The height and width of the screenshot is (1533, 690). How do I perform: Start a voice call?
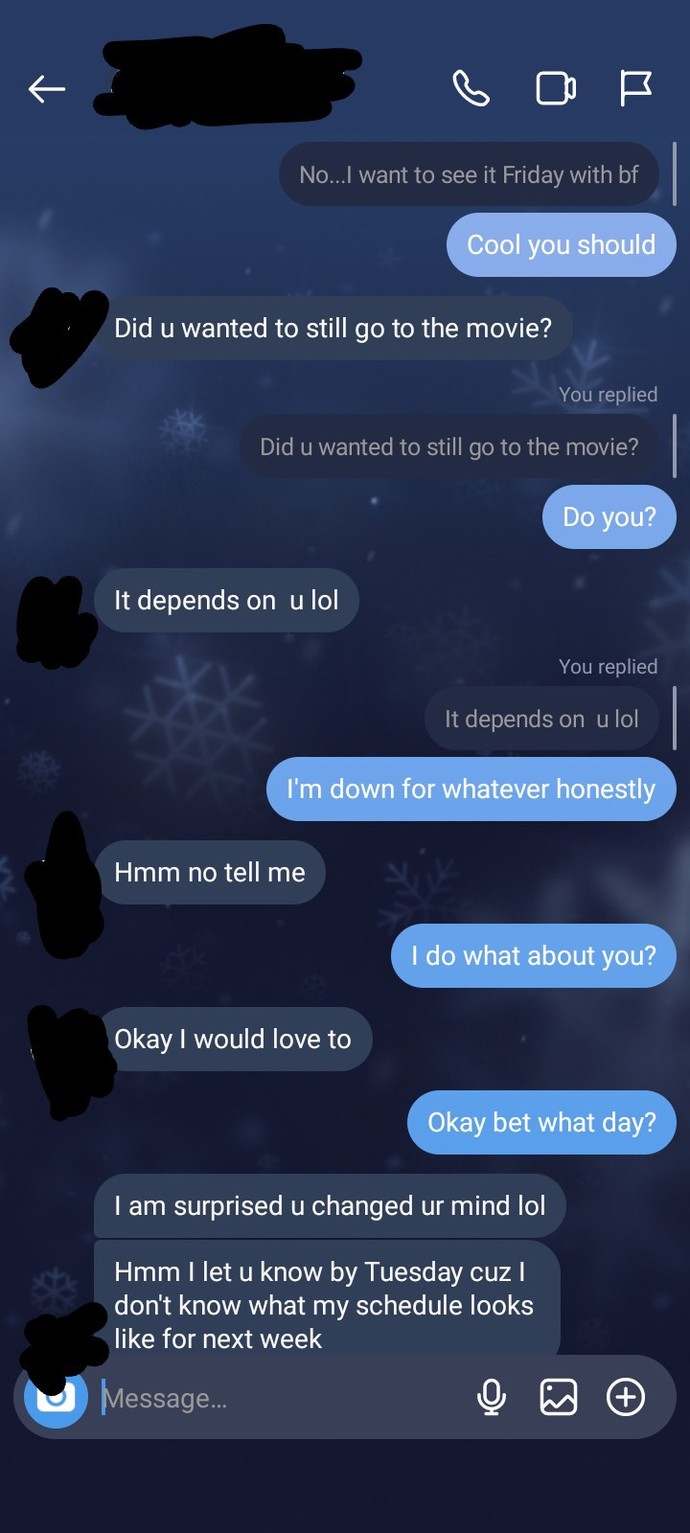[x=471, y=89]
